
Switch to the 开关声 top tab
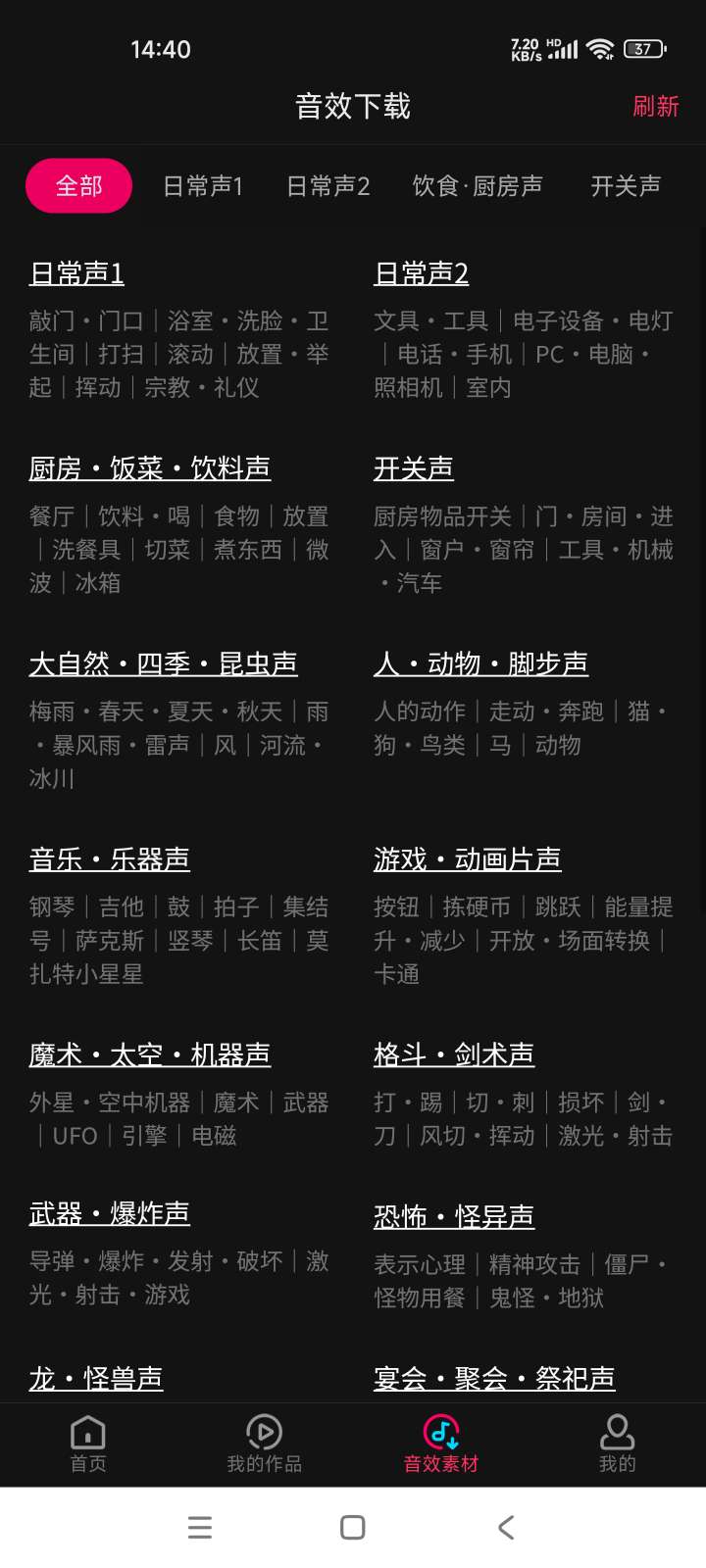coord(626,186)
